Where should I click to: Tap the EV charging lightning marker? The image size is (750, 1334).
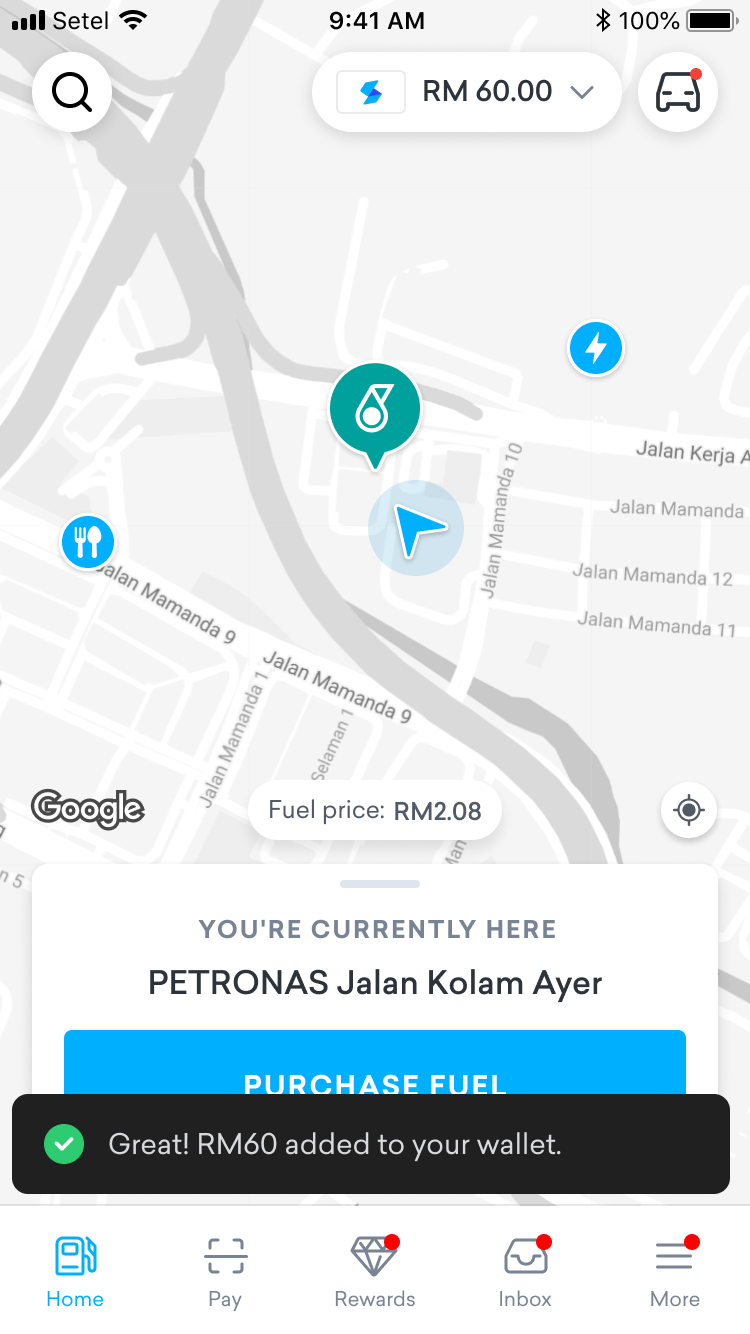596,349
